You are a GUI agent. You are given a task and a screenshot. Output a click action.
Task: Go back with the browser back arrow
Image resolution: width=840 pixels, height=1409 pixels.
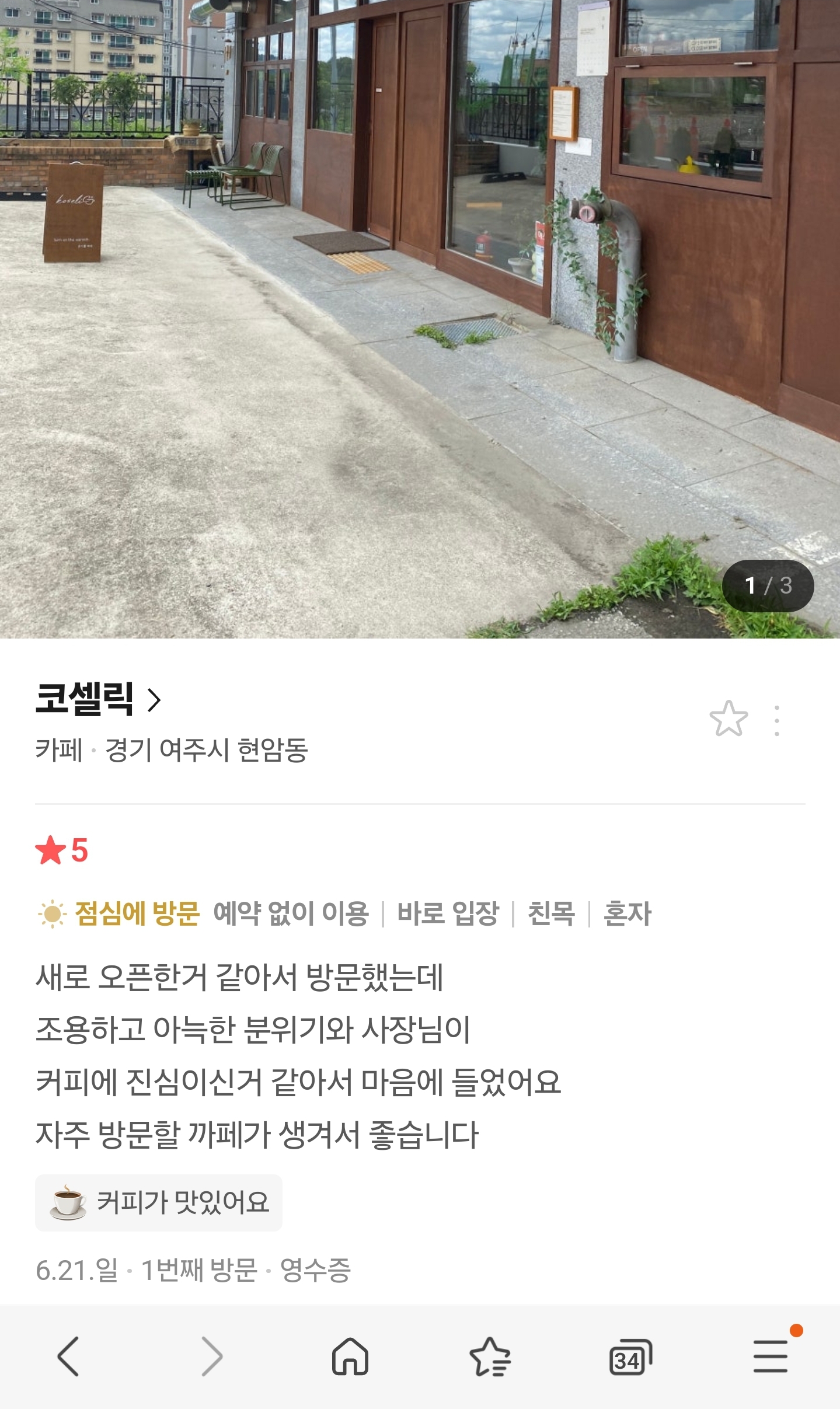(x=68, y=1356)
